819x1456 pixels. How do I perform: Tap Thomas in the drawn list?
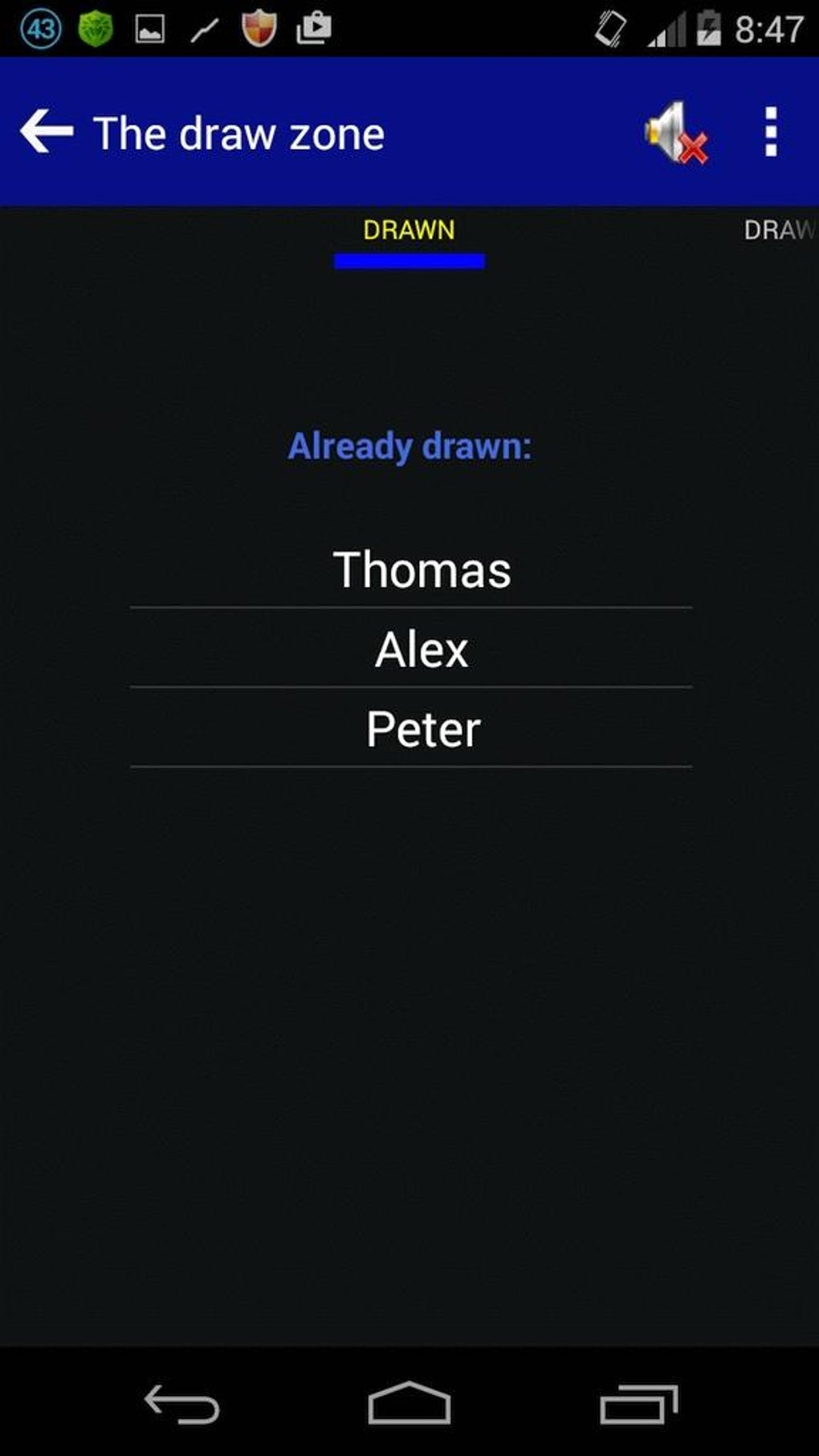[x=411, y=569]
